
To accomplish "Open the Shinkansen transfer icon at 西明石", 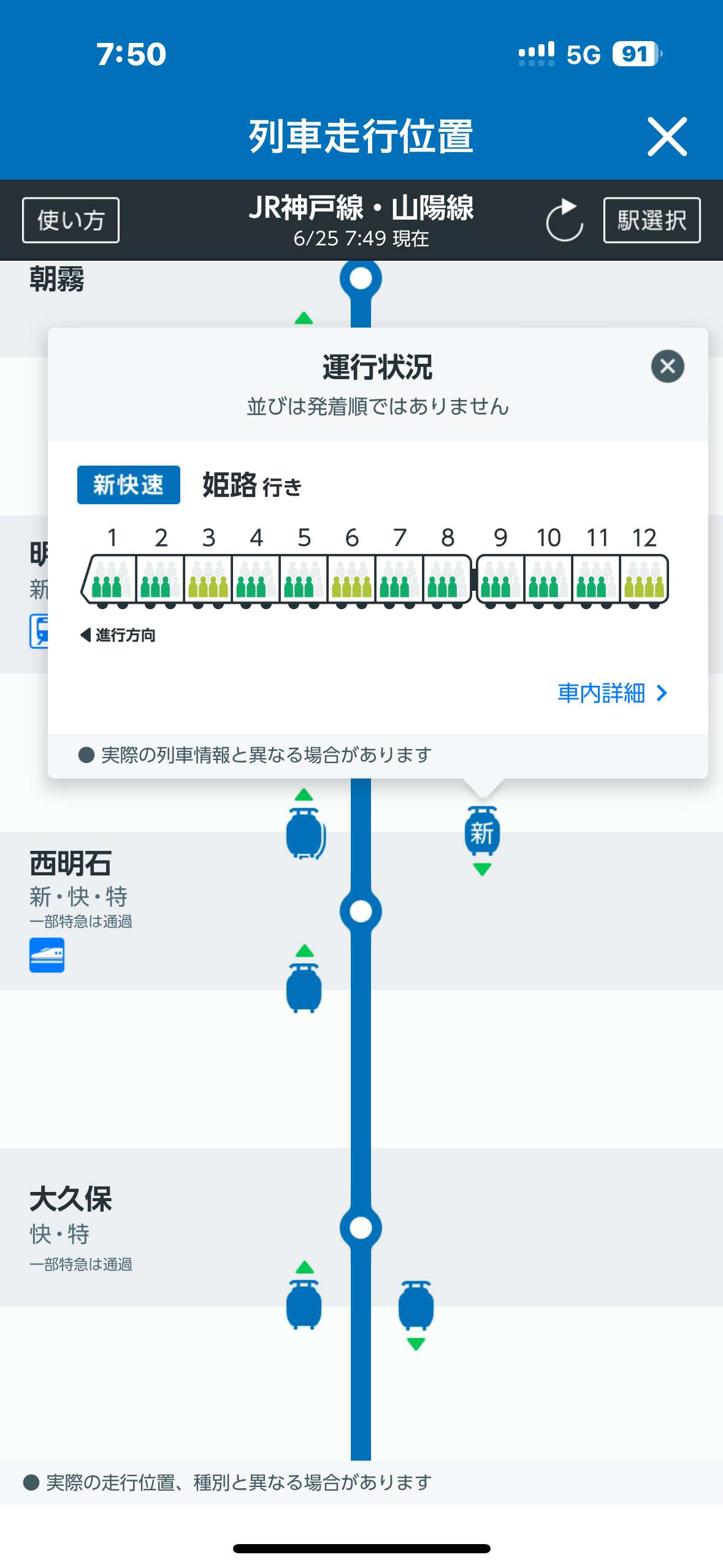I will [47, 955].
